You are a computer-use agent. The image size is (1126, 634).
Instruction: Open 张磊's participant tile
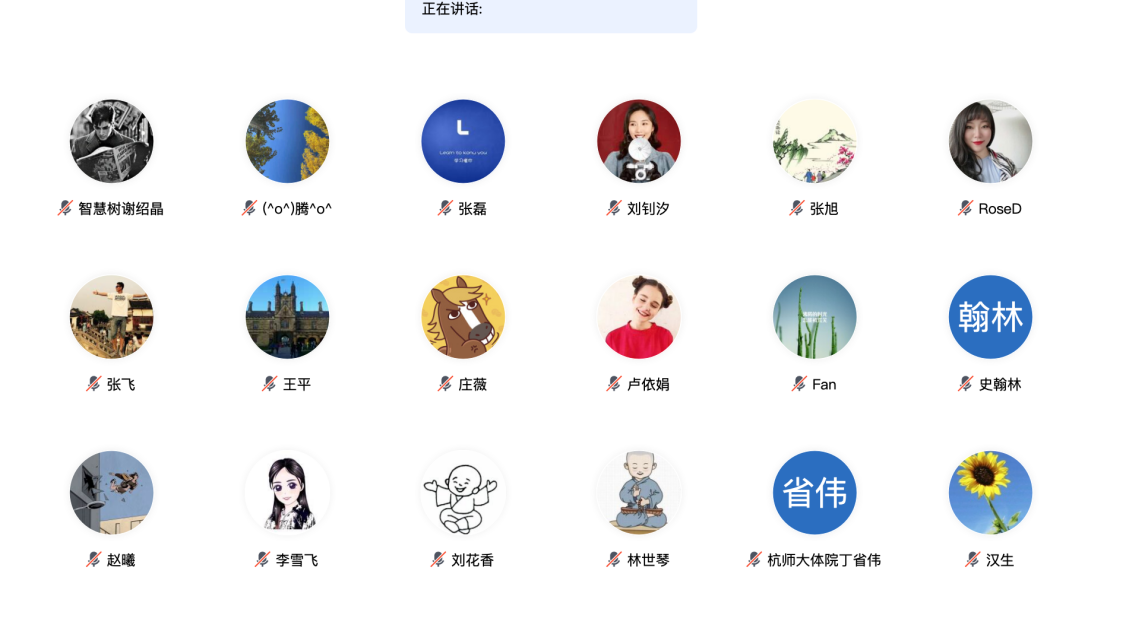click(x=463, y=141)
